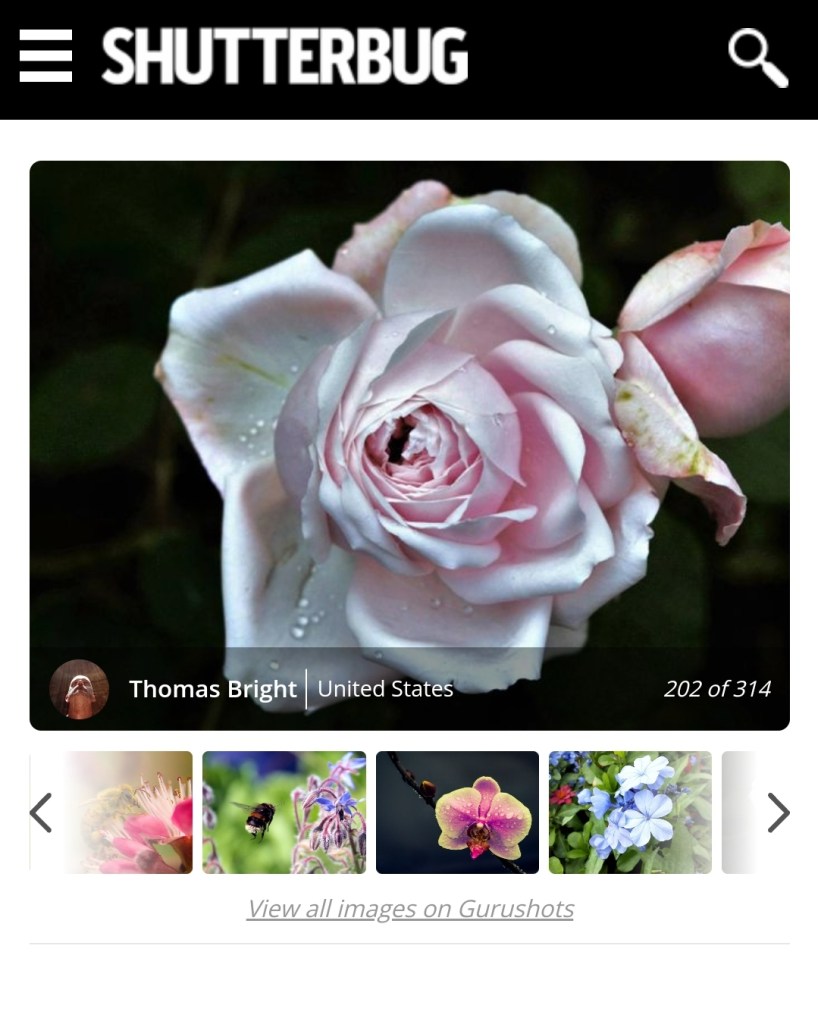The image size is (818, 1024).
Task: Show previous thumbnails with left arrow
Action: coord(41,812)
